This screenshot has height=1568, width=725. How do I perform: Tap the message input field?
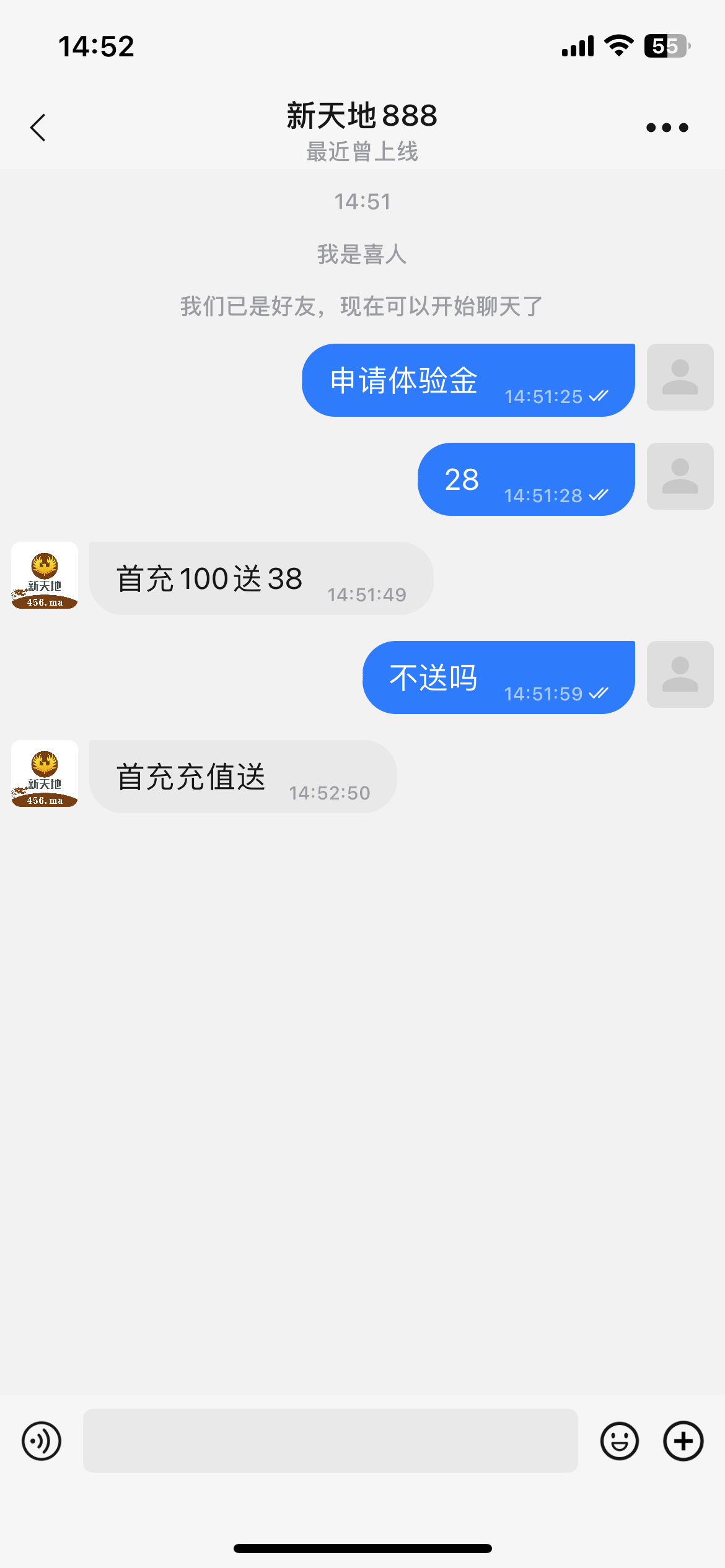click(330, 1440)
